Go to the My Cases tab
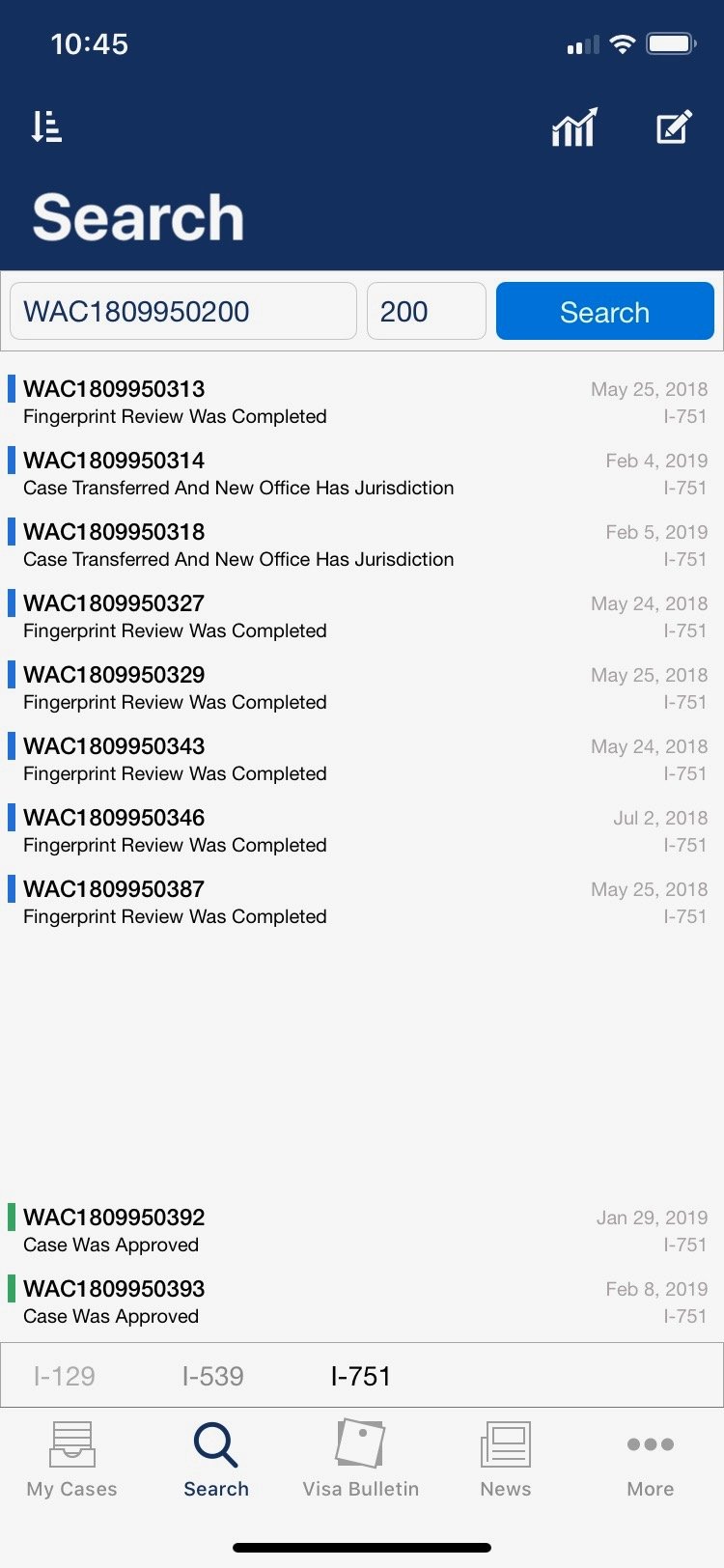 tap(72, 1458)
